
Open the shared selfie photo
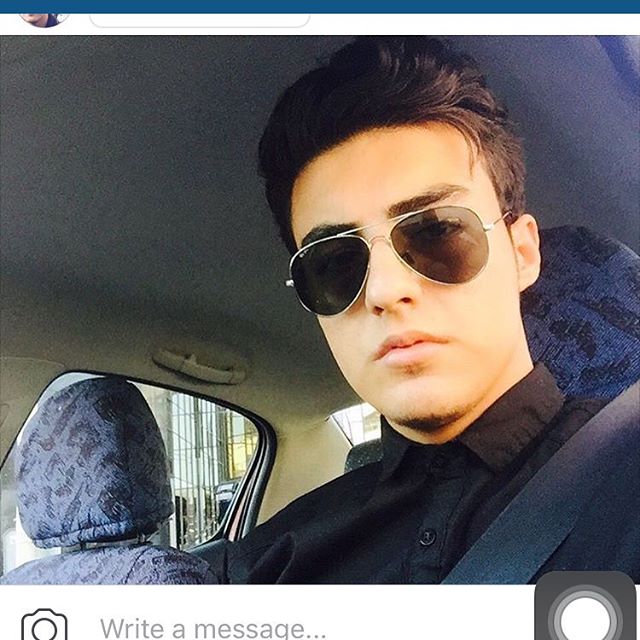[320, 310]
